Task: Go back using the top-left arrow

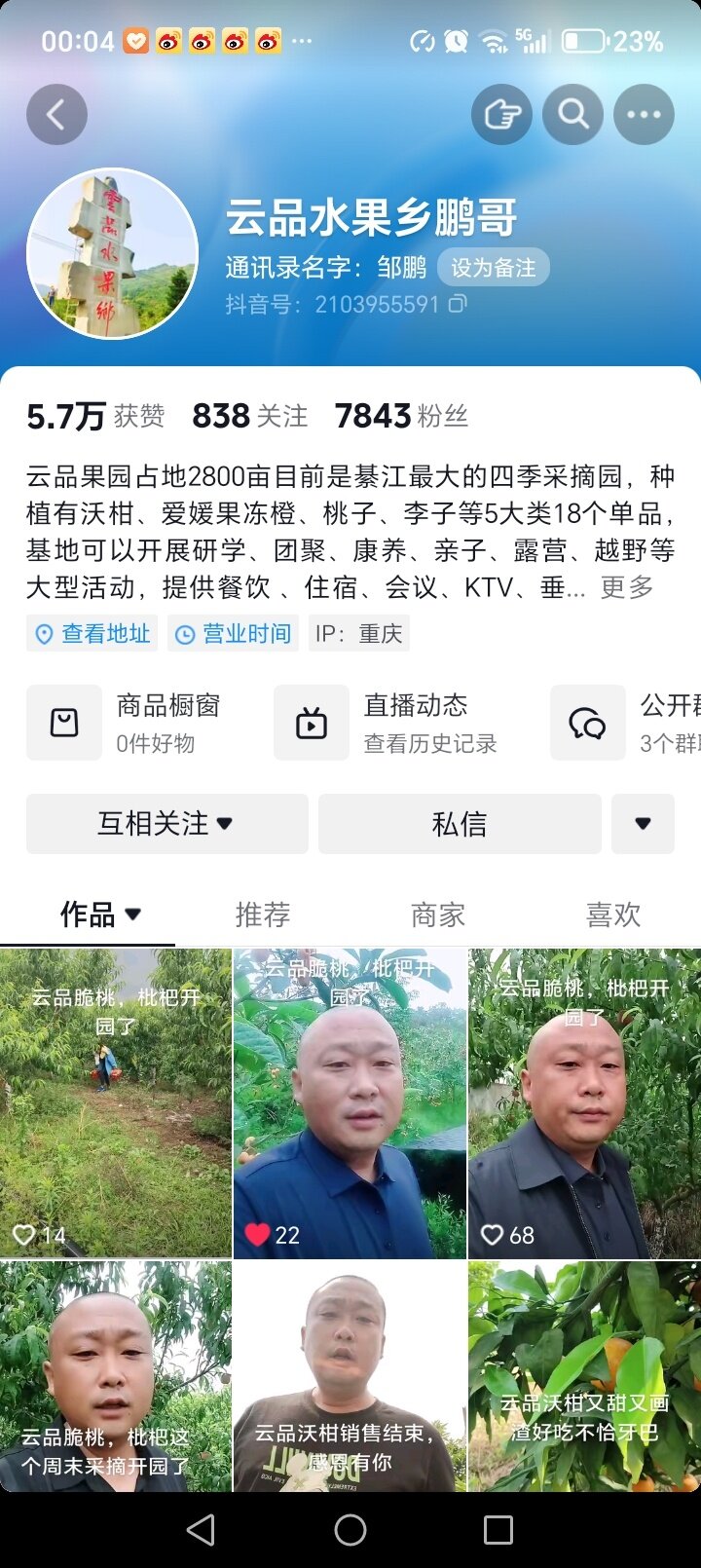Action: pos(56,115)
